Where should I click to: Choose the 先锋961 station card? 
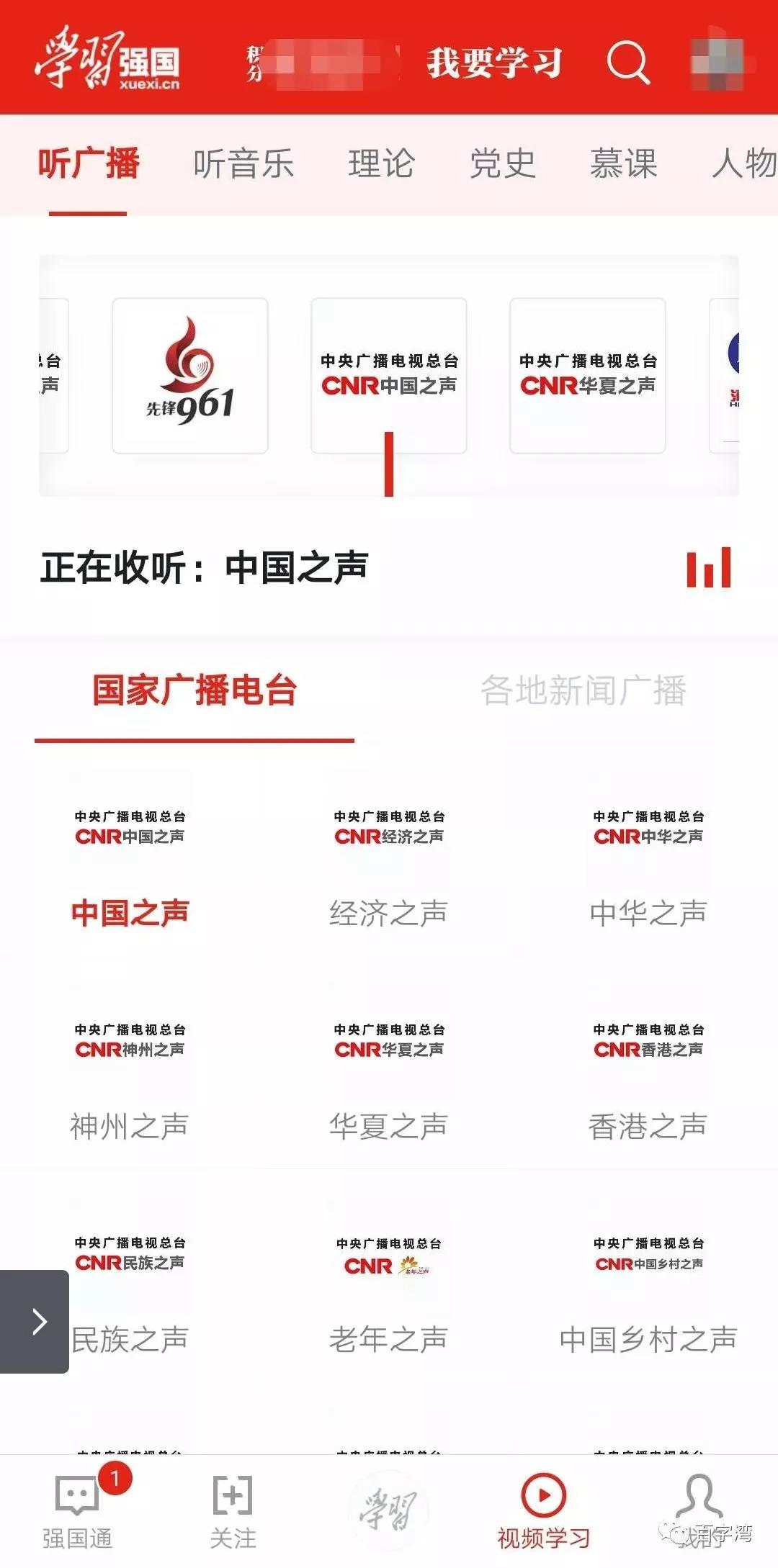[190, 376]
